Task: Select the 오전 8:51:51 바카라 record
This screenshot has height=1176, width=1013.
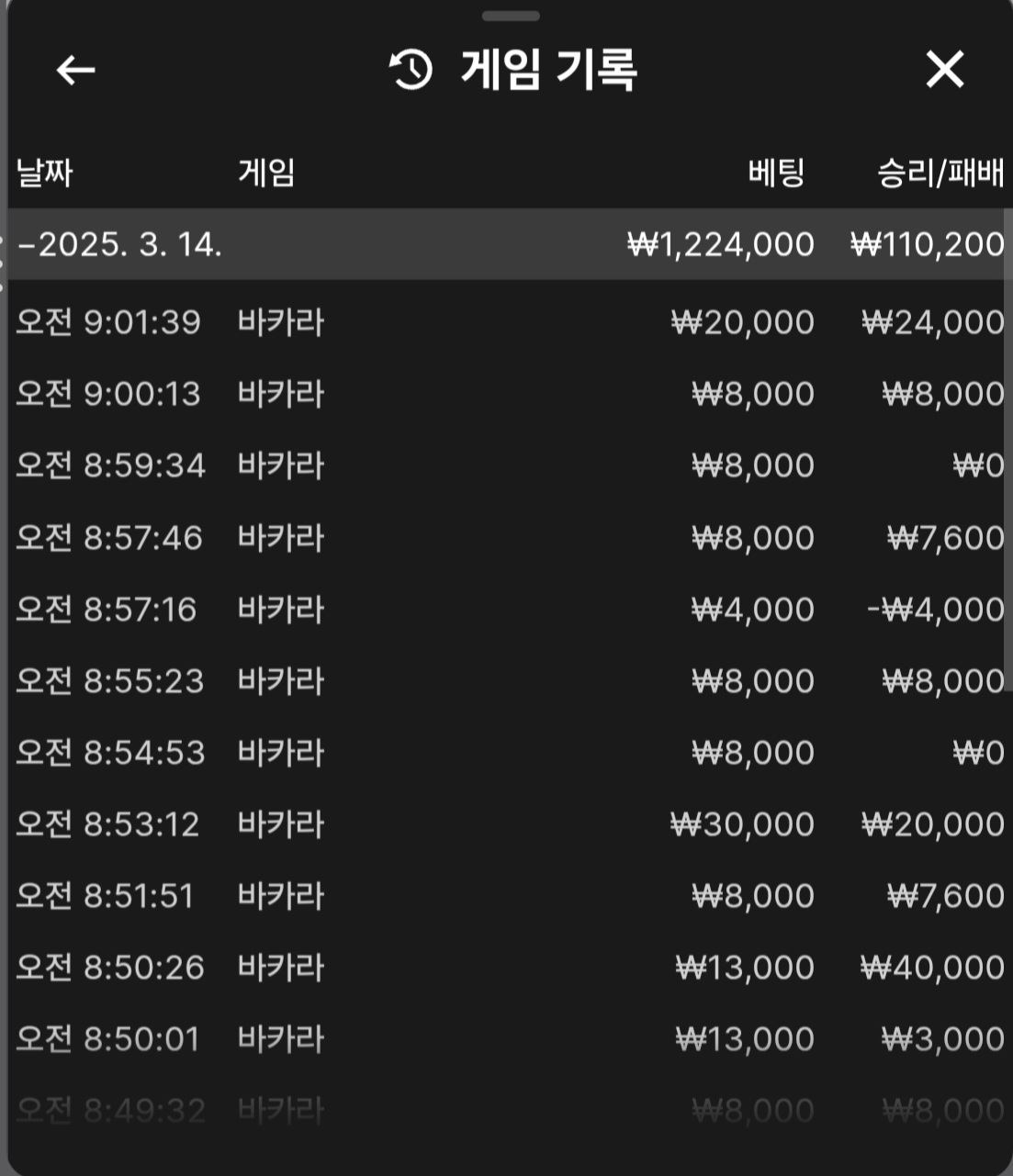Action: point(505,896)
